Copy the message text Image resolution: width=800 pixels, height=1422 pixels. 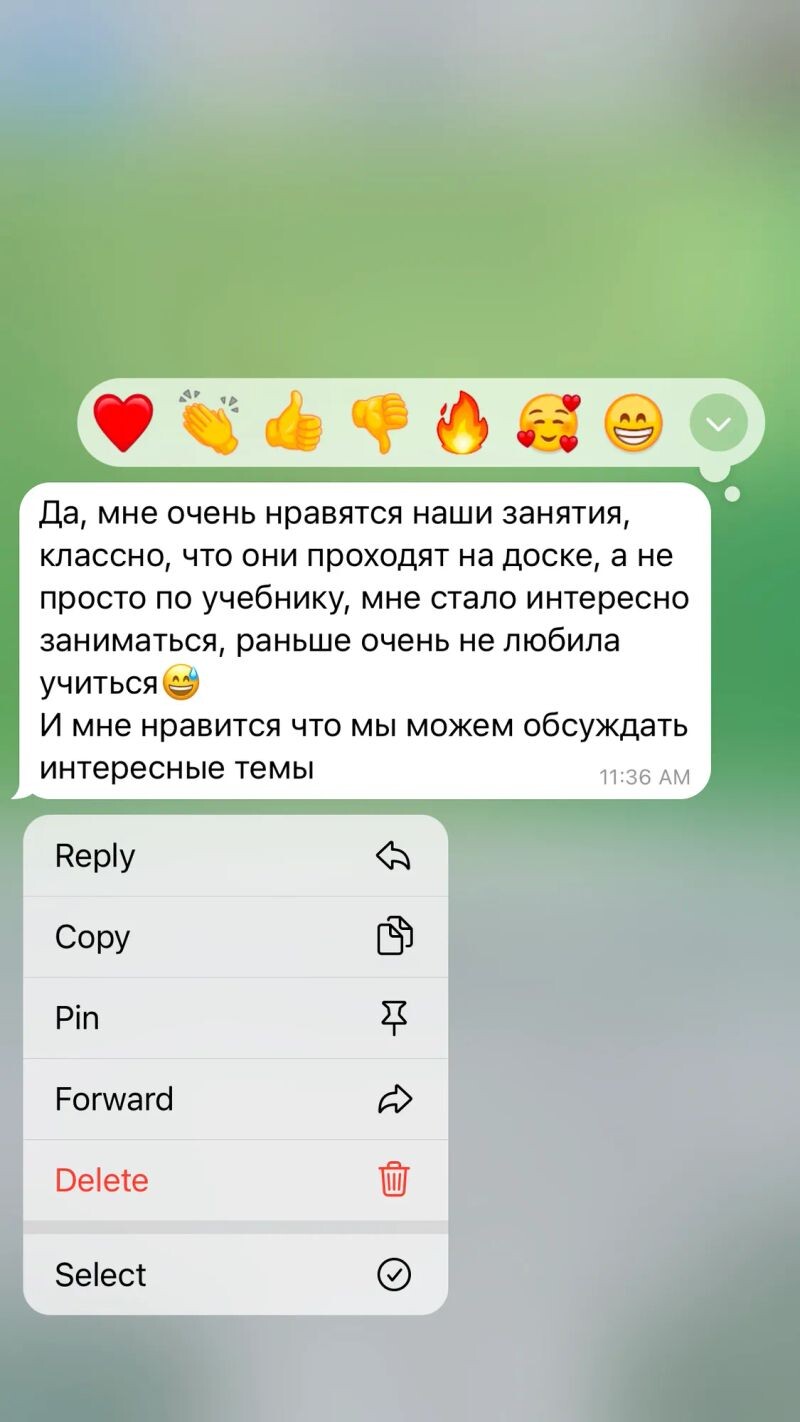235,937
